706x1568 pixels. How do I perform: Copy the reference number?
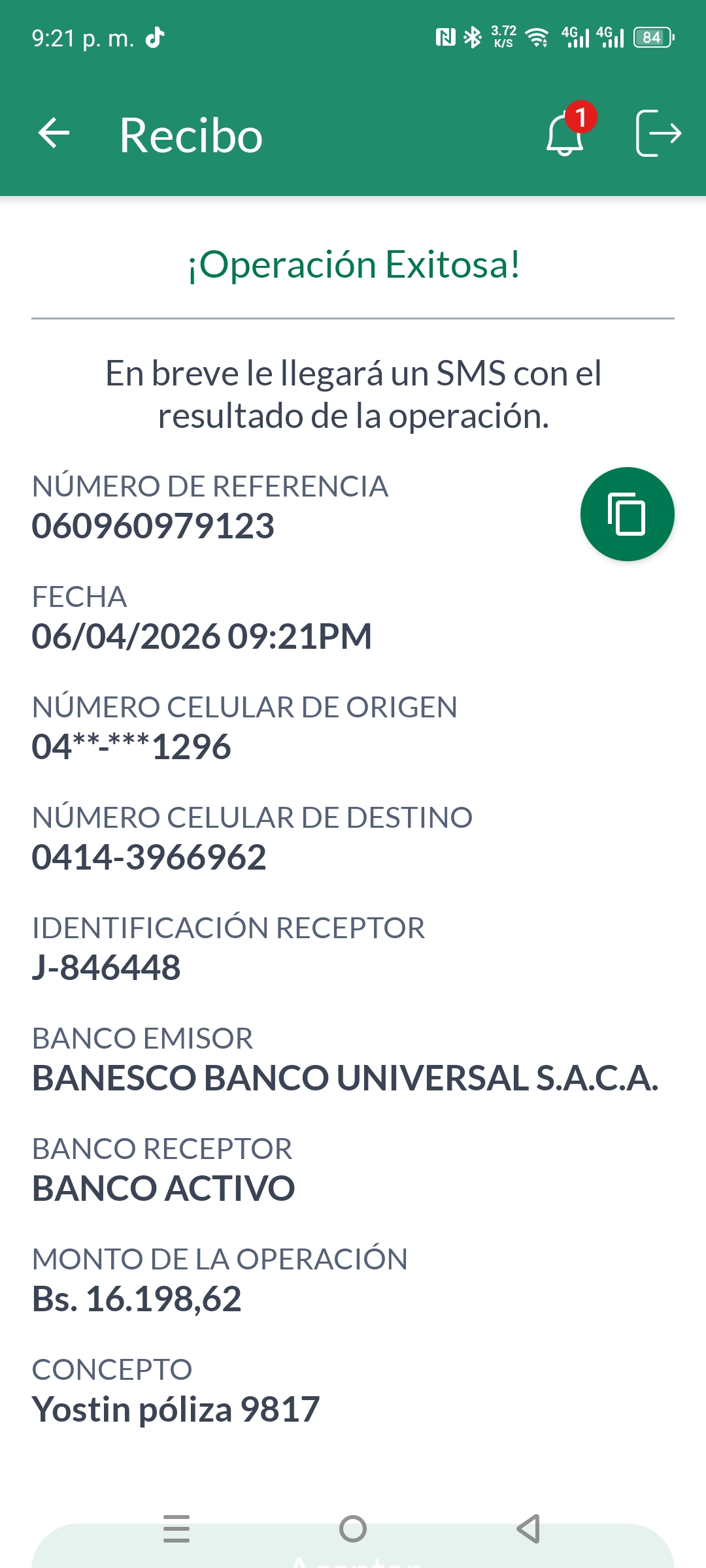point(627,514)
